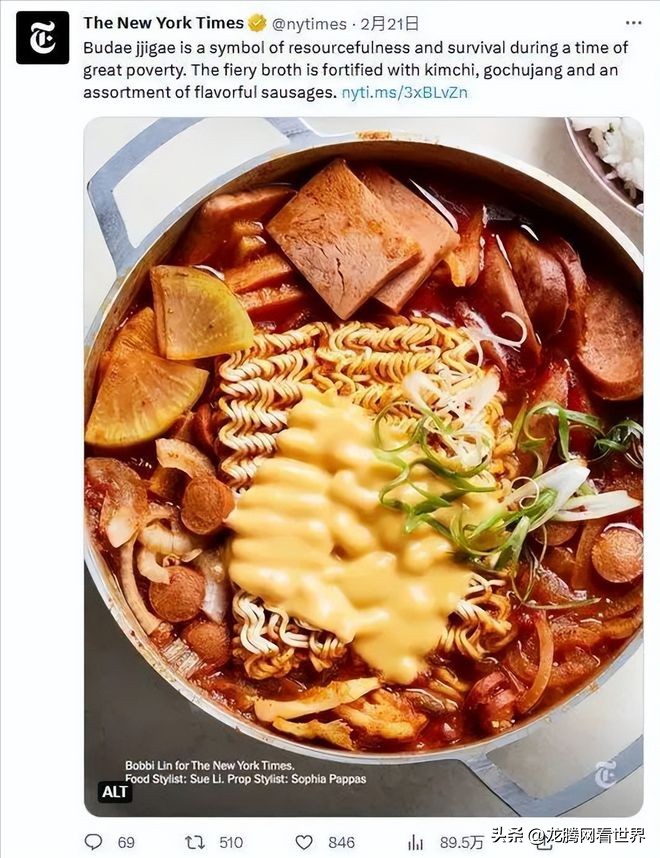Image resolution: width=660 pixels, height=858 pixels.
Task: Retweet the Budae jjigae post
Action: pyautogui.click(x=195, y=842)
